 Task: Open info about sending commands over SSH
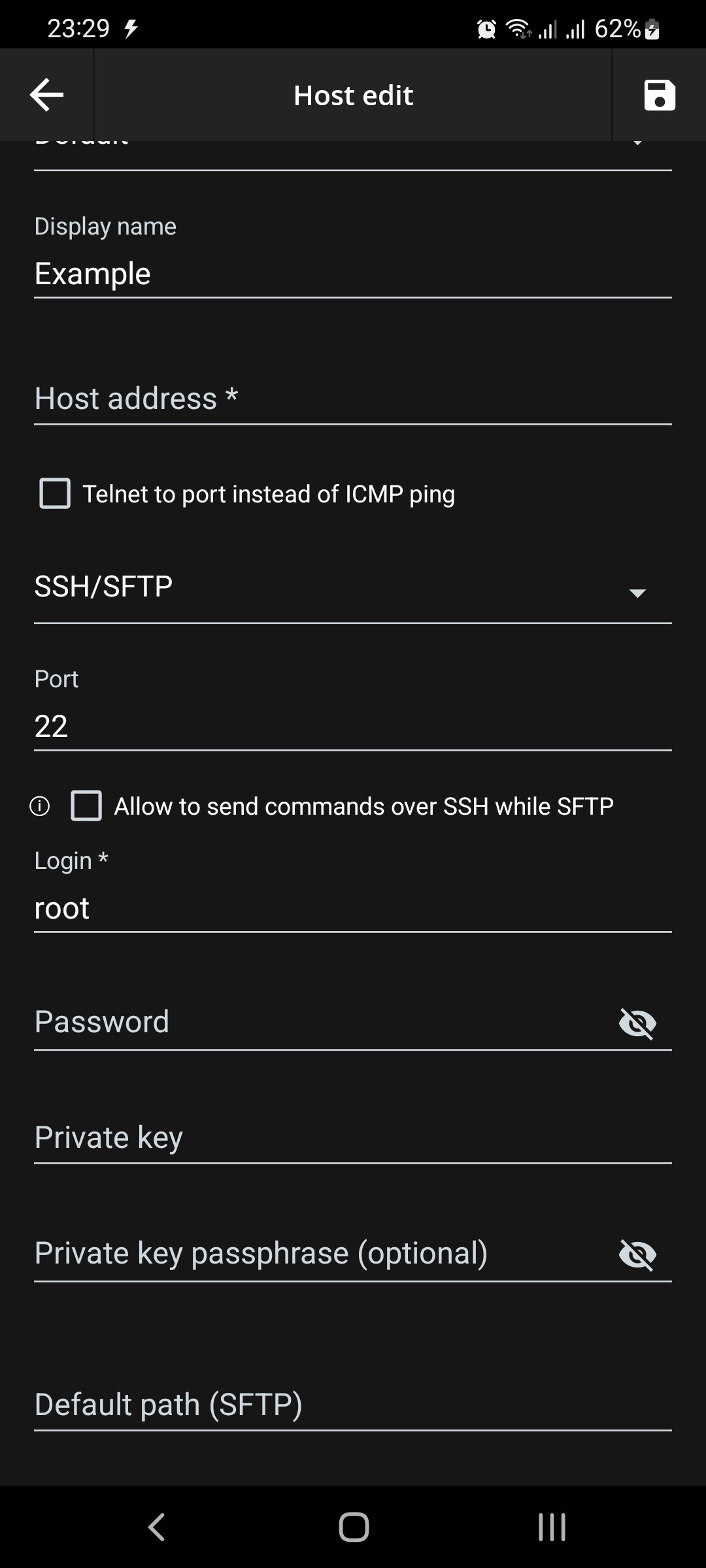39,806
